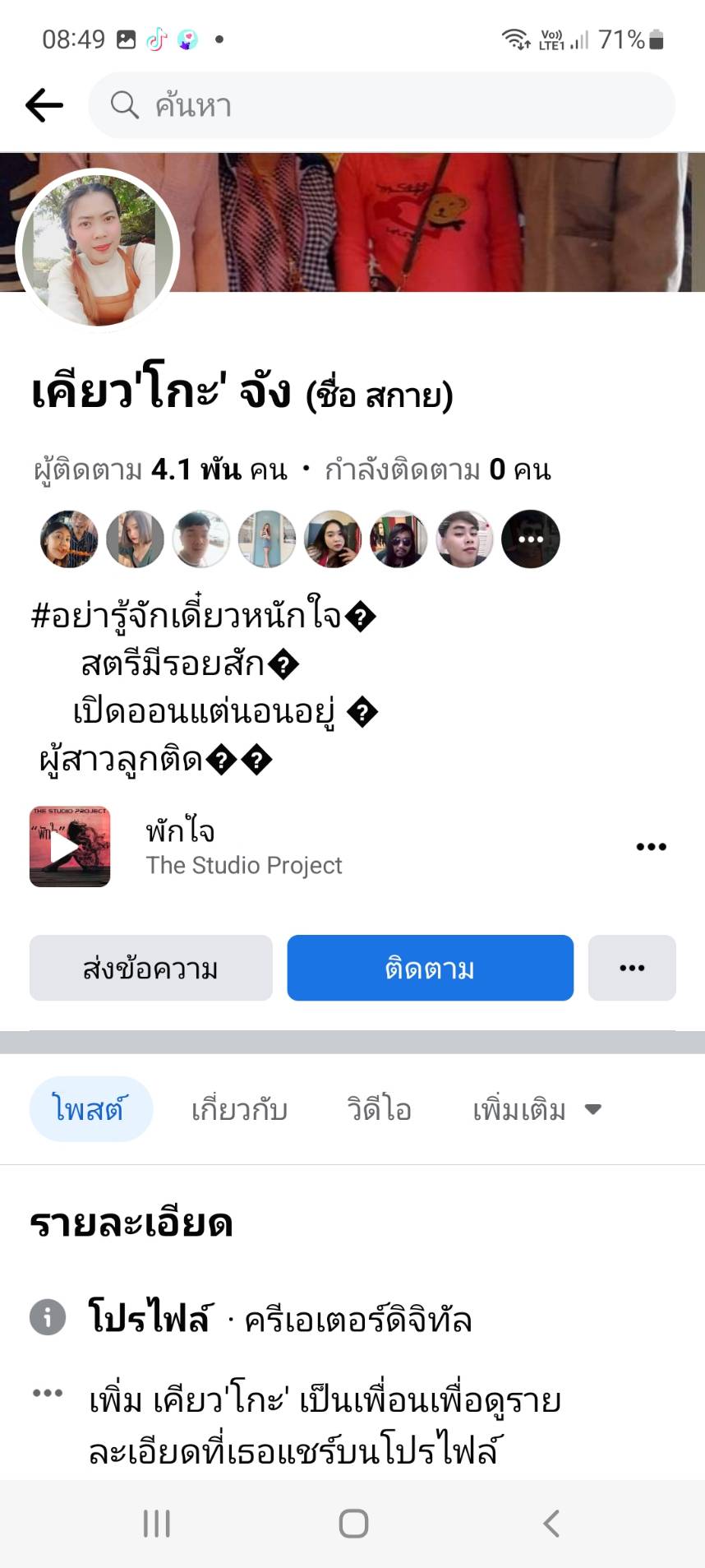This screenshot has width=705, height=1568.
Task: Open the followers list (ผู้ติดตาม 4.1 พัน คน)
Action: [x=160, y=469]
